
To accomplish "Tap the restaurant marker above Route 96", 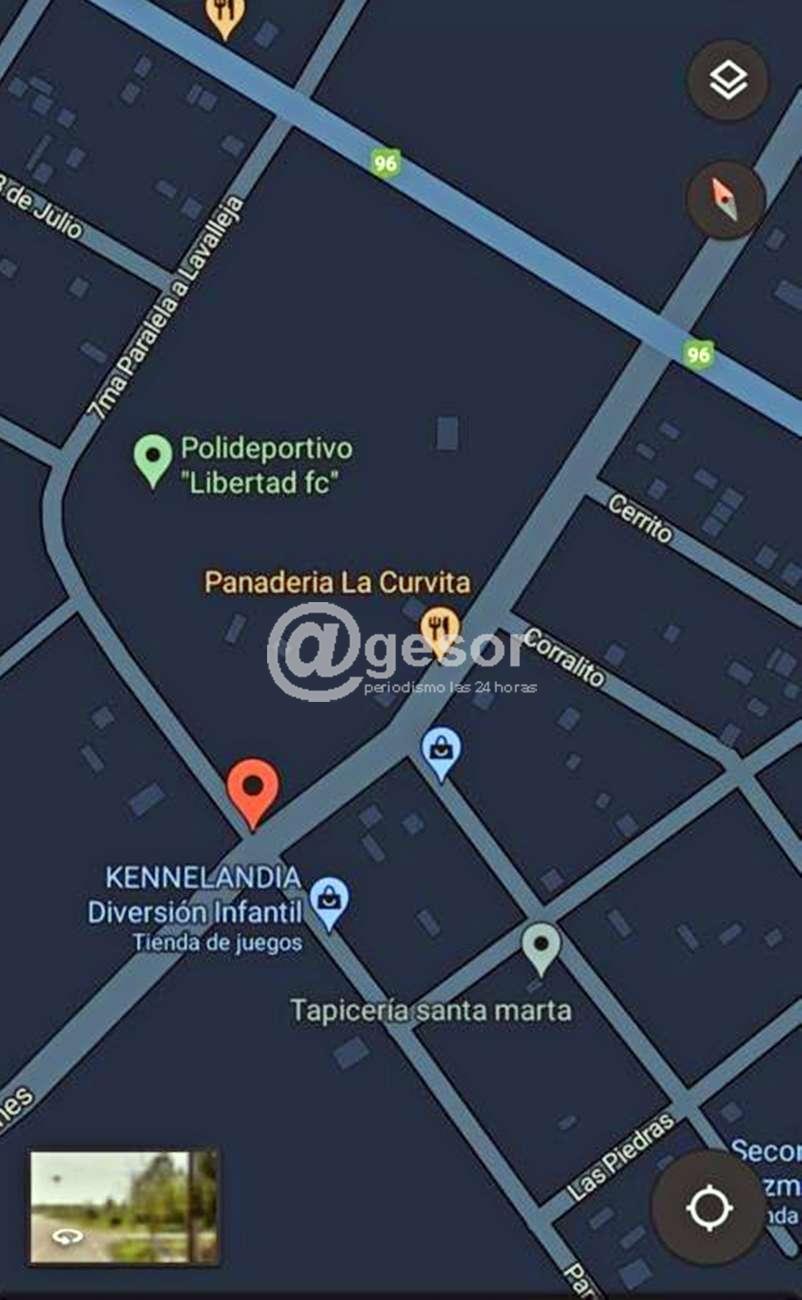I will click(x=226, y=14).
